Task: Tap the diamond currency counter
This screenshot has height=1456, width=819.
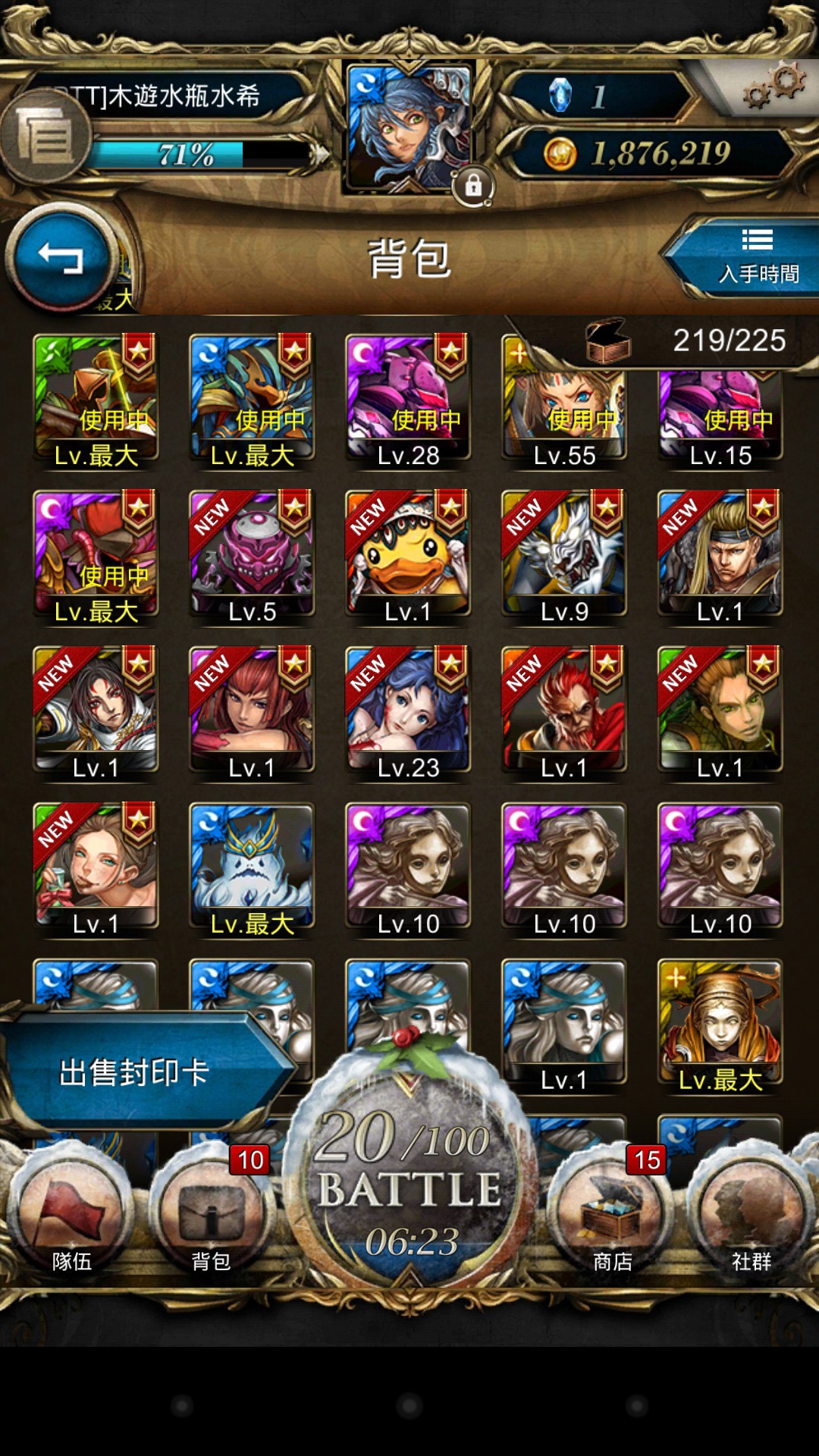Action: click(x=599, y=96)
